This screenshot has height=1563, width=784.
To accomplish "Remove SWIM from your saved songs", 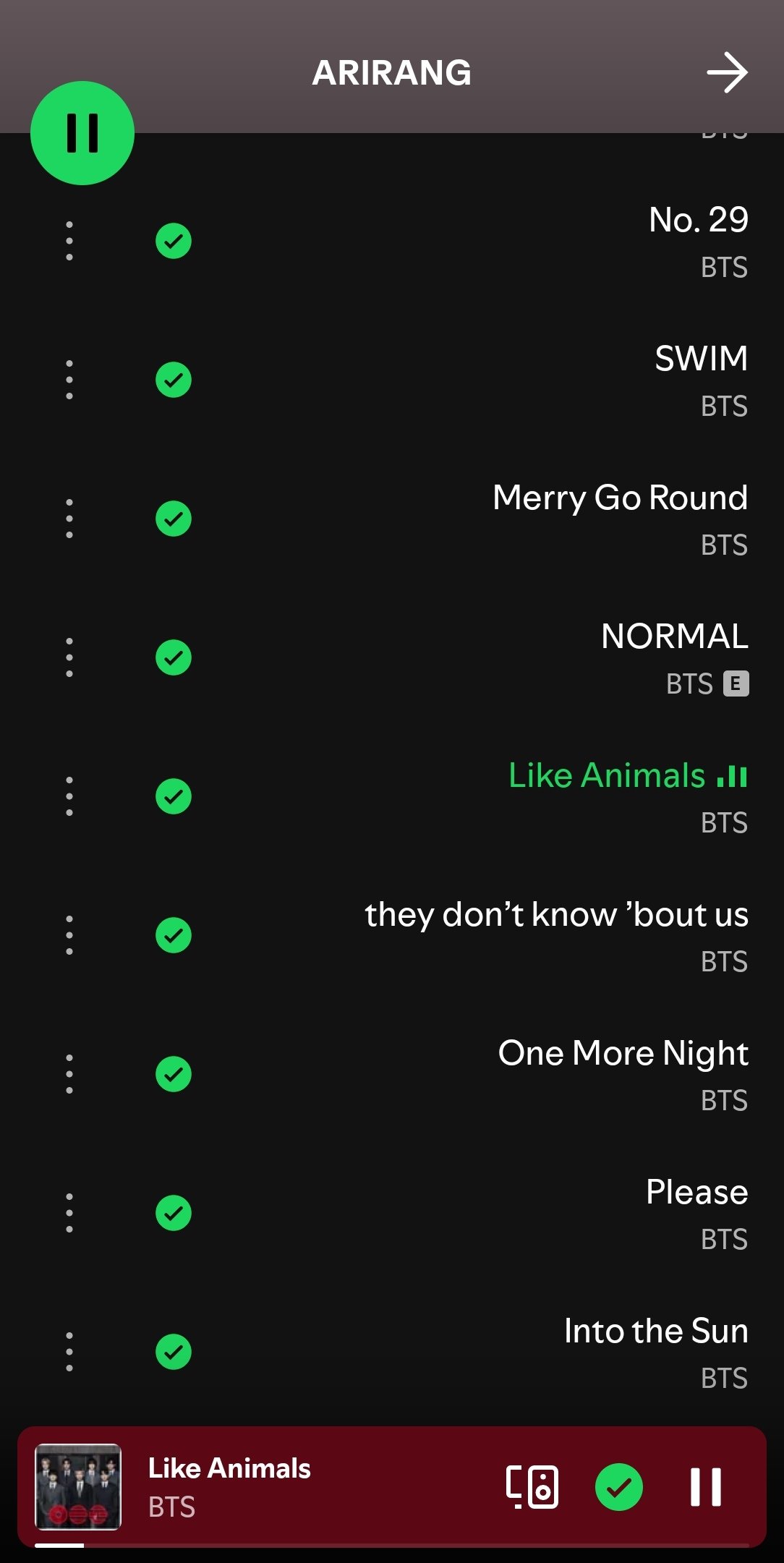I will 174,380.
